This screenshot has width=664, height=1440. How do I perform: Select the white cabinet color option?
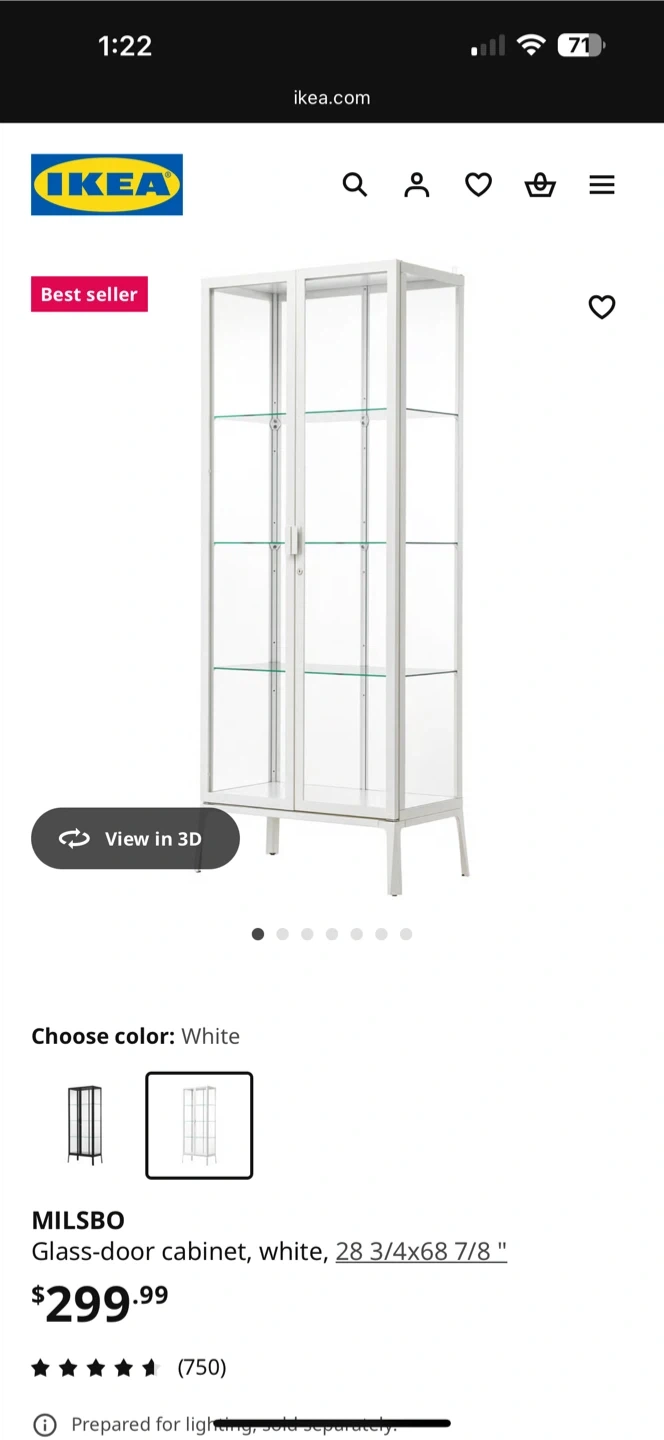point(199,1125)
